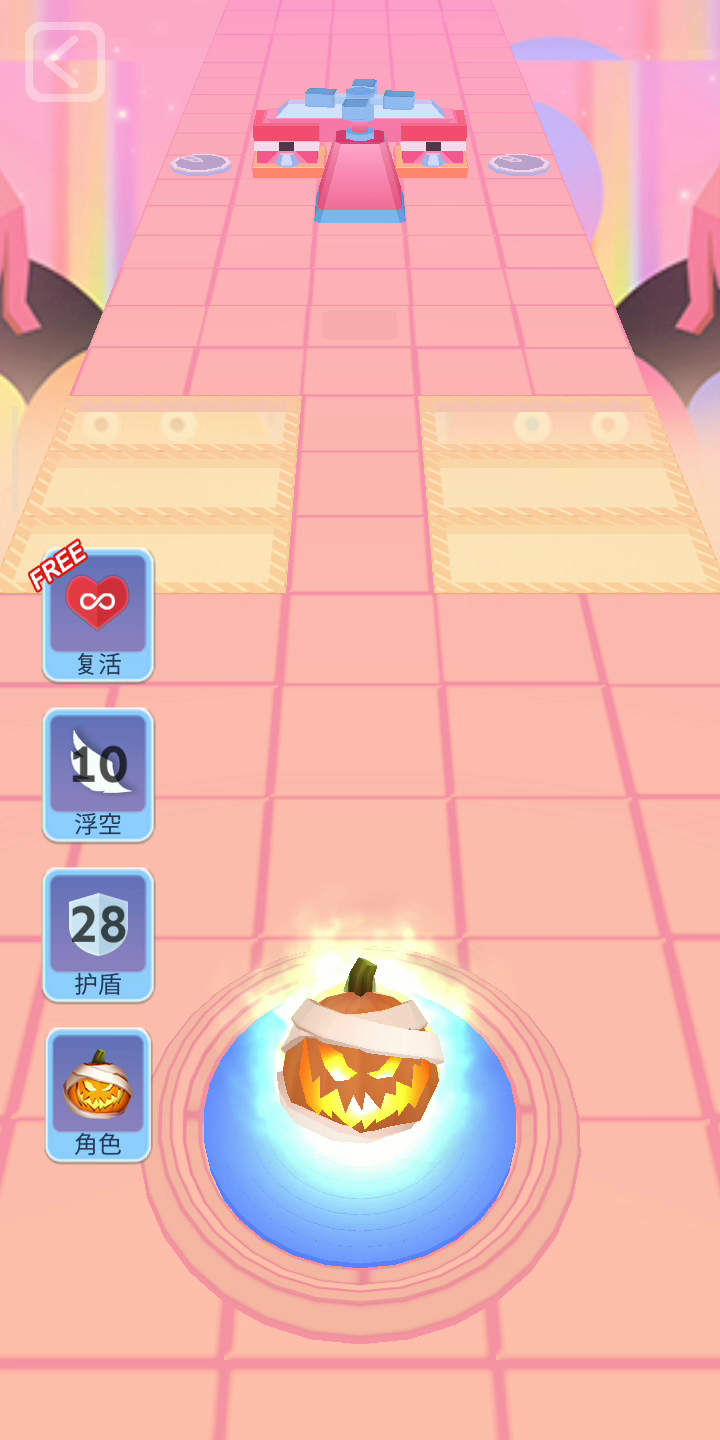Image resolution: width=720 pixels, height=1440 pixels.
Task: Open the 角色 character selection
Action: (98, 1095)
